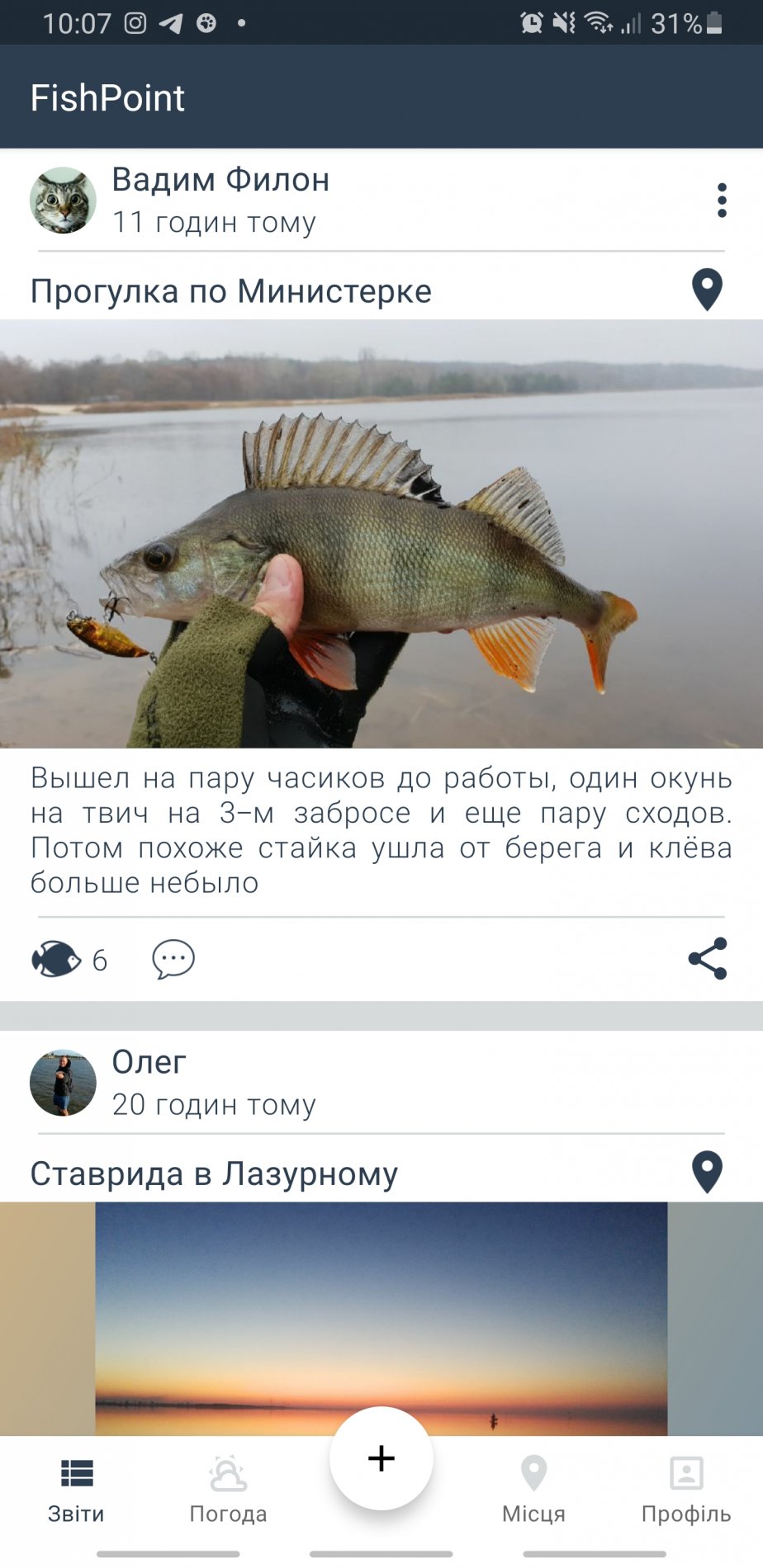Switch to the Місця tab

point(533,1491)
